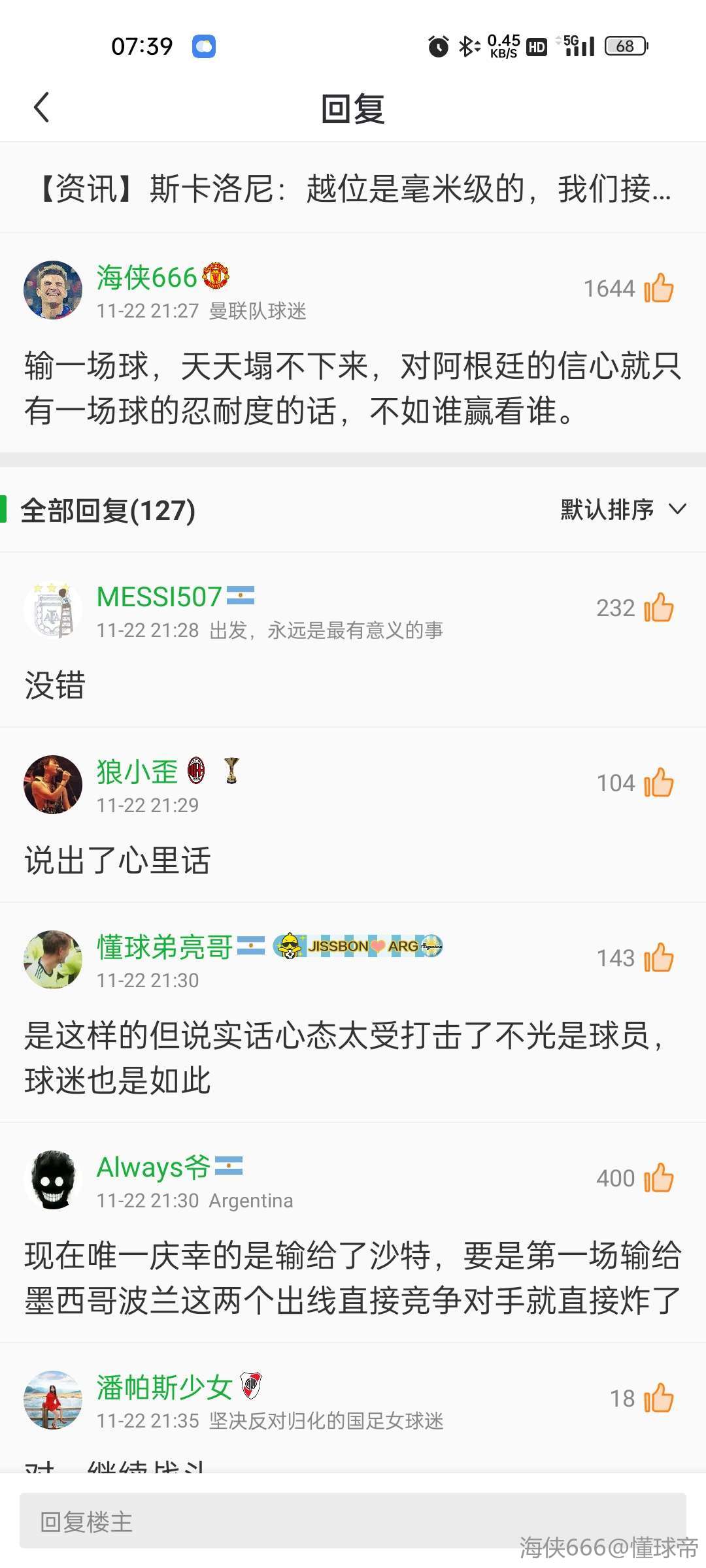The width and height of the screenshot is (706, 1568).
Task: Change sort order via 默认排序
Action: [x=622, y=510]
